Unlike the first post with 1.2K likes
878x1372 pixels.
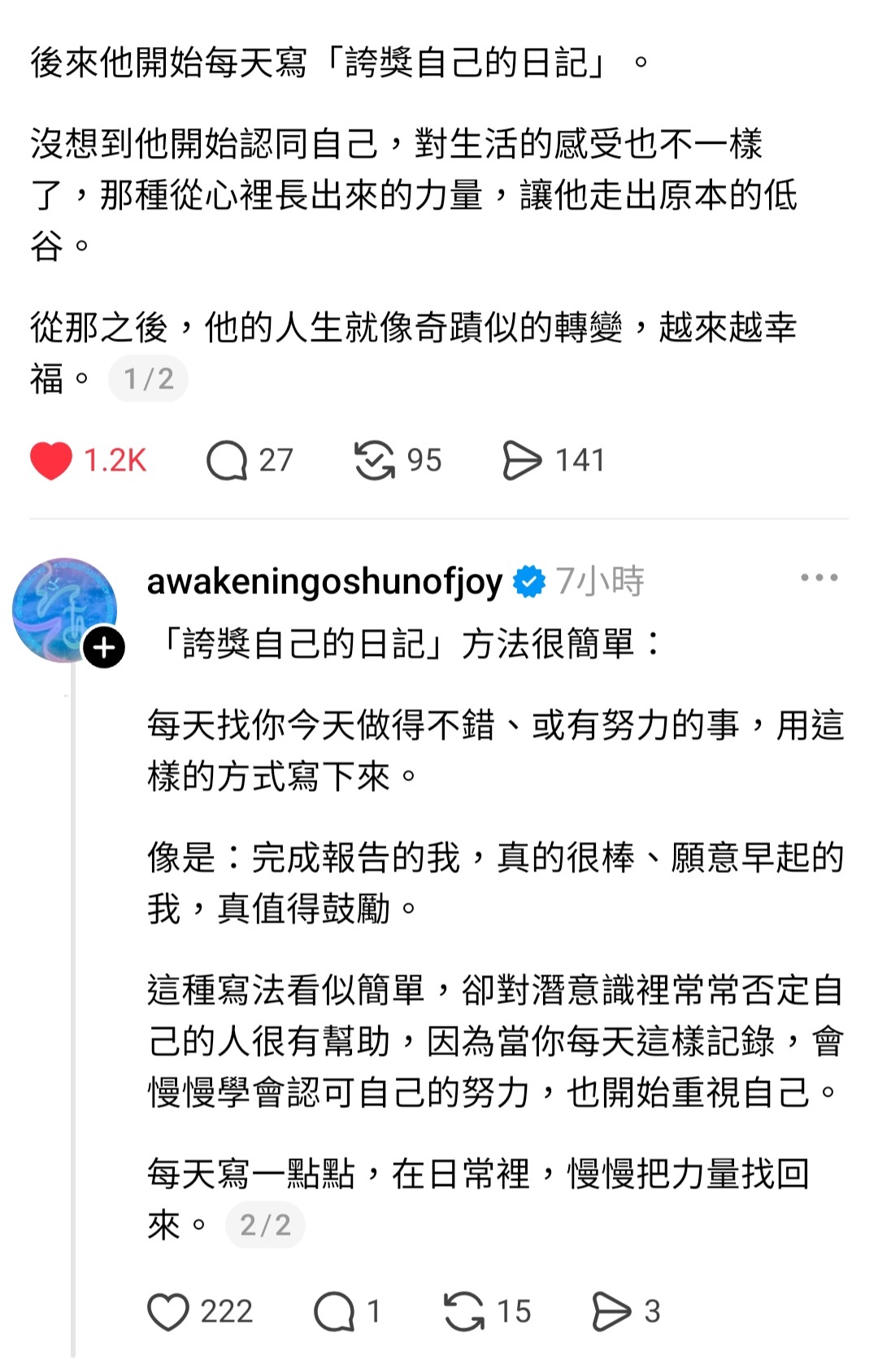point(51,460)
